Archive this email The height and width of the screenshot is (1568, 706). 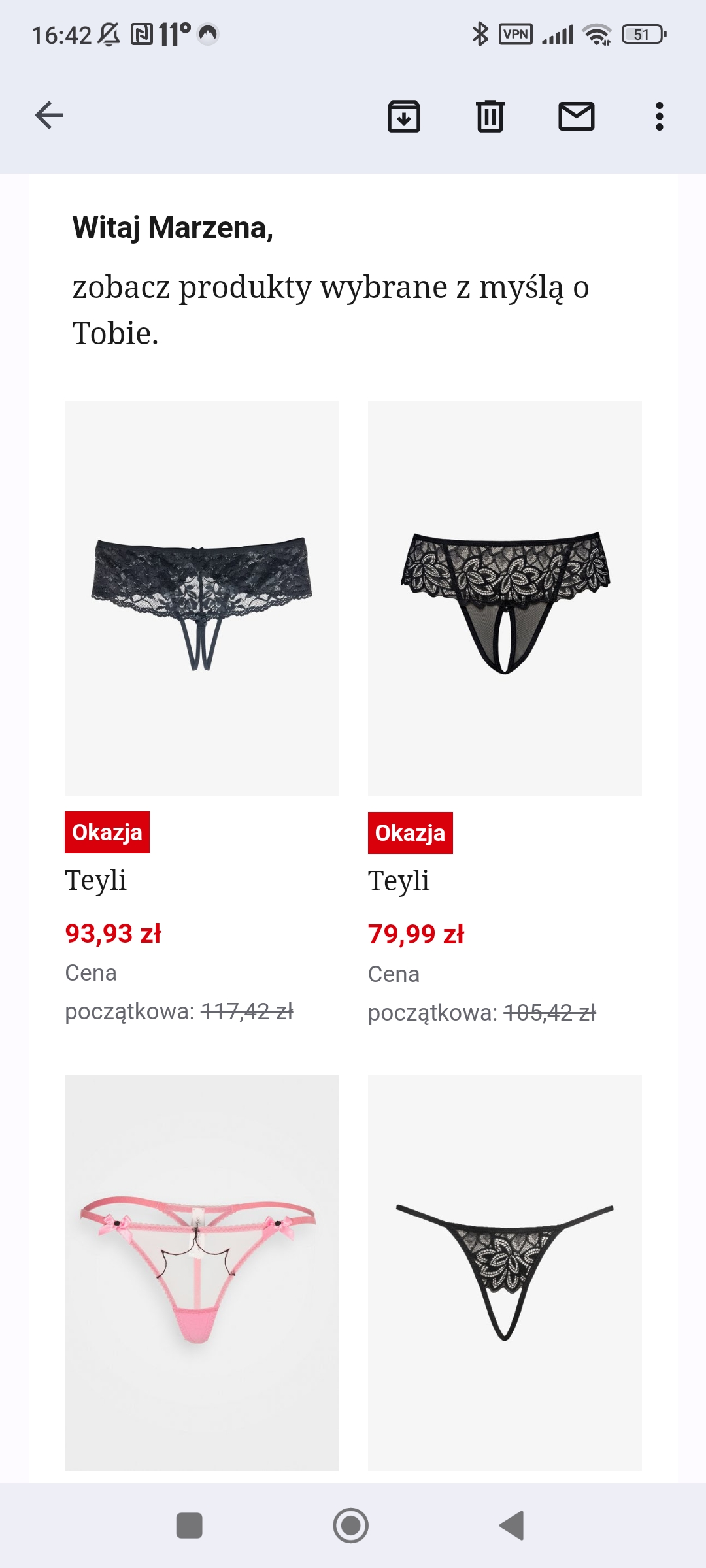404,116
